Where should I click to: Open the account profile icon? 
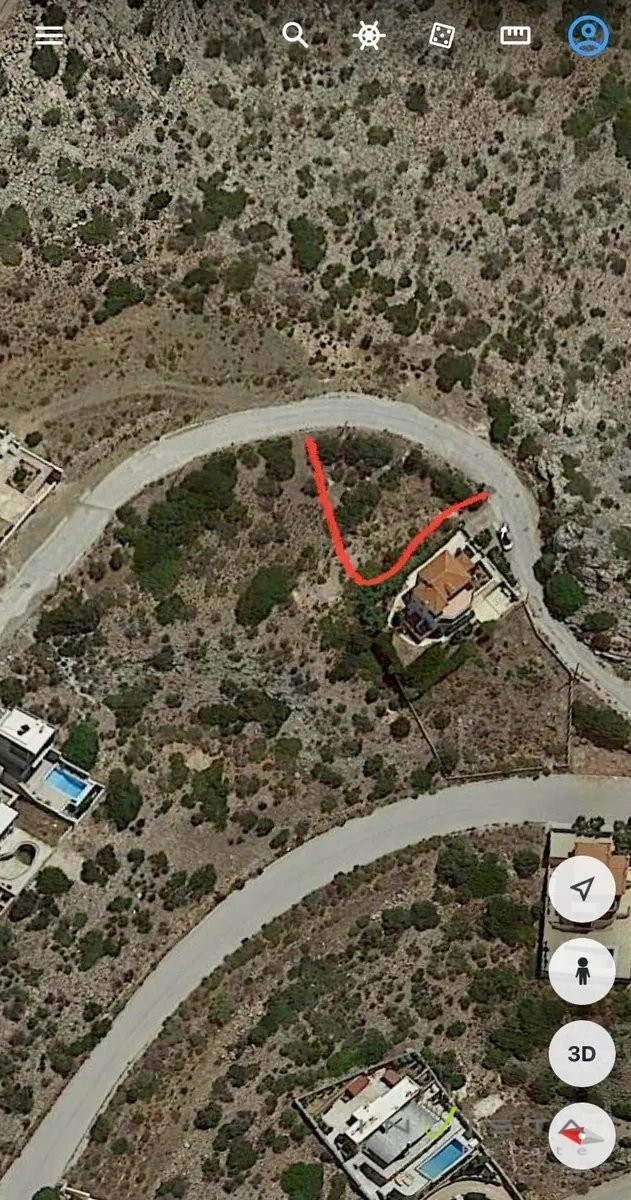click(588, 35)
